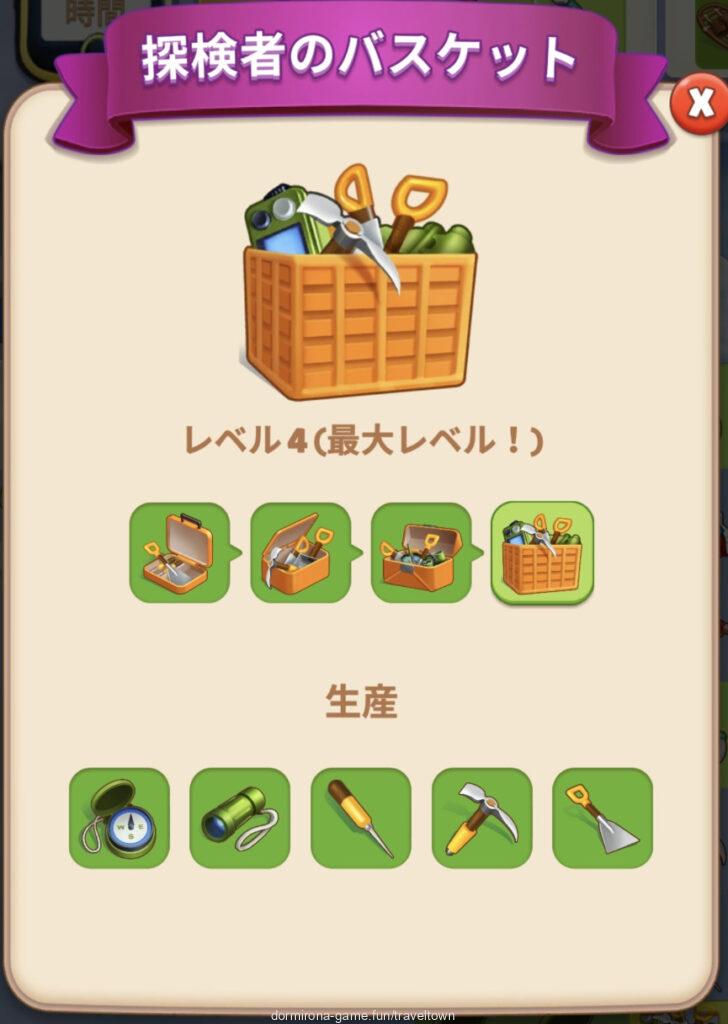728x1024 pixels.
Task: Open the screwdriver production item
Action: click(361, 817)
